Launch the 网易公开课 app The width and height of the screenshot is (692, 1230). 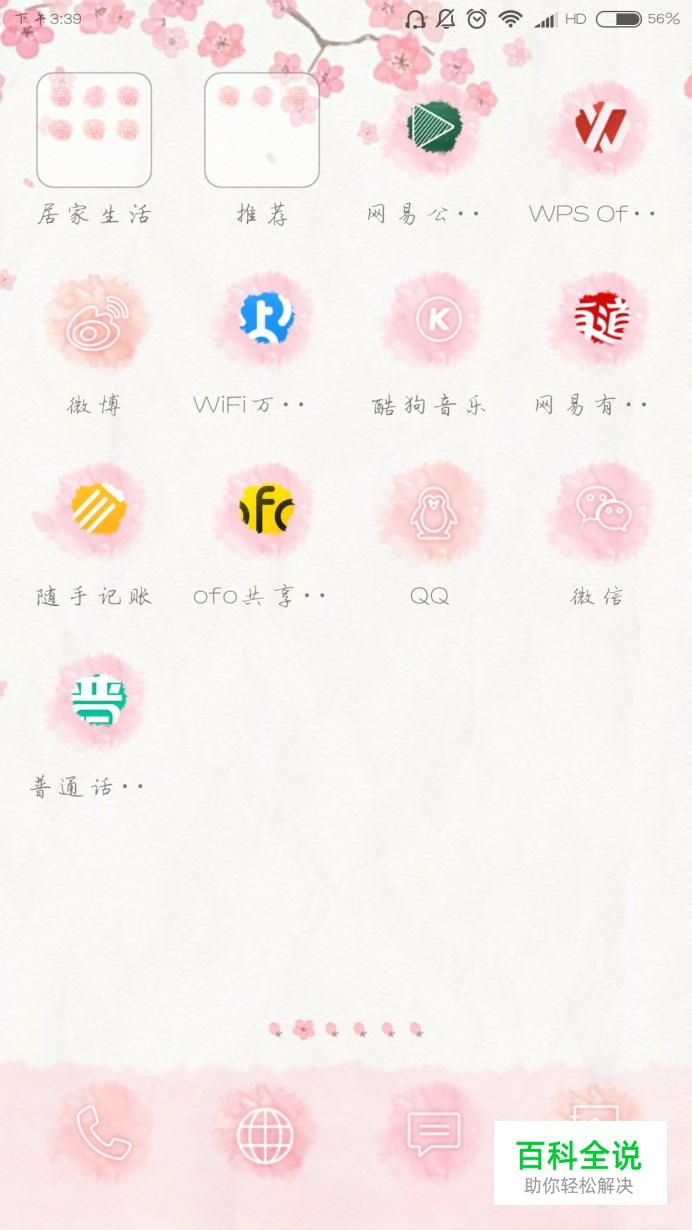coord(434,128)
